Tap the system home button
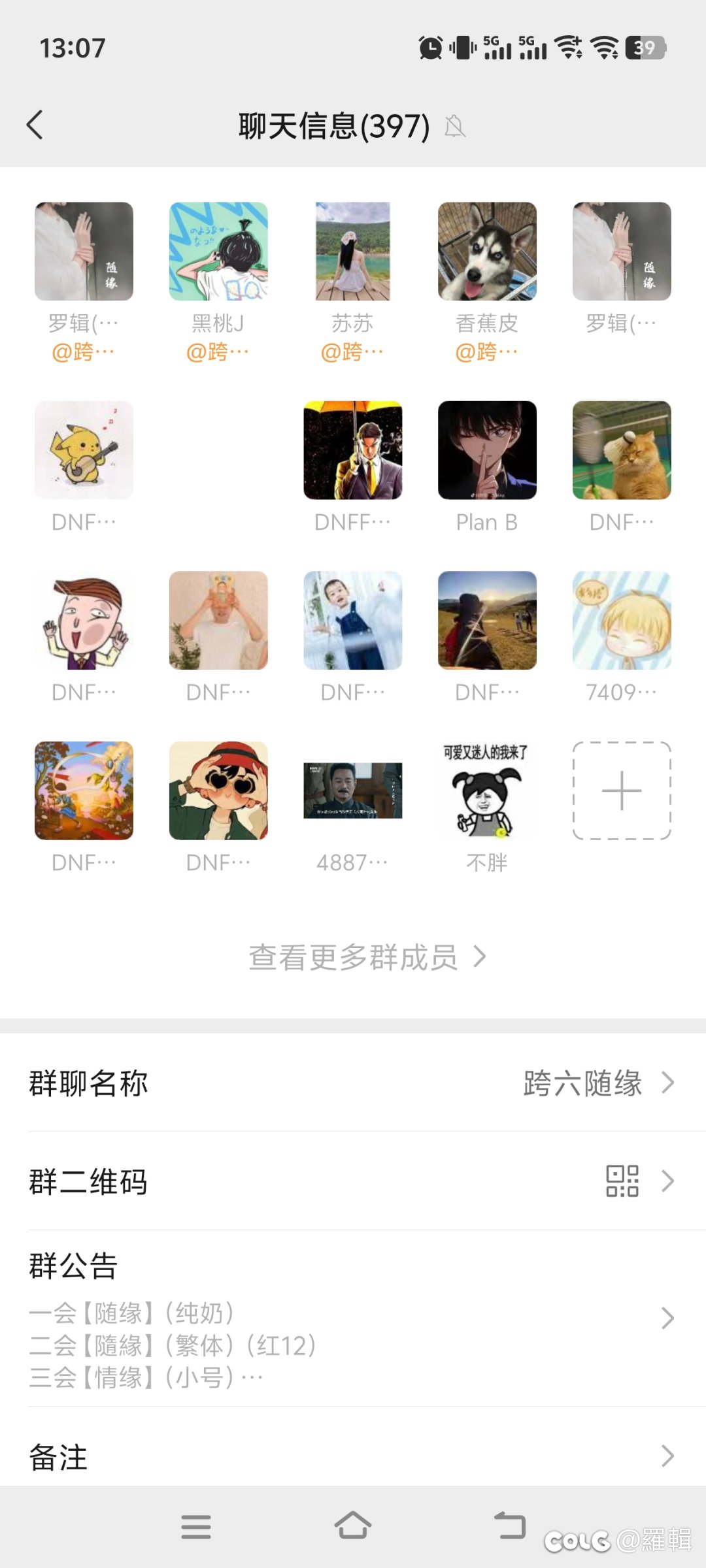The width and height of the screenshot is (706, 1568). pos(353,1526)
